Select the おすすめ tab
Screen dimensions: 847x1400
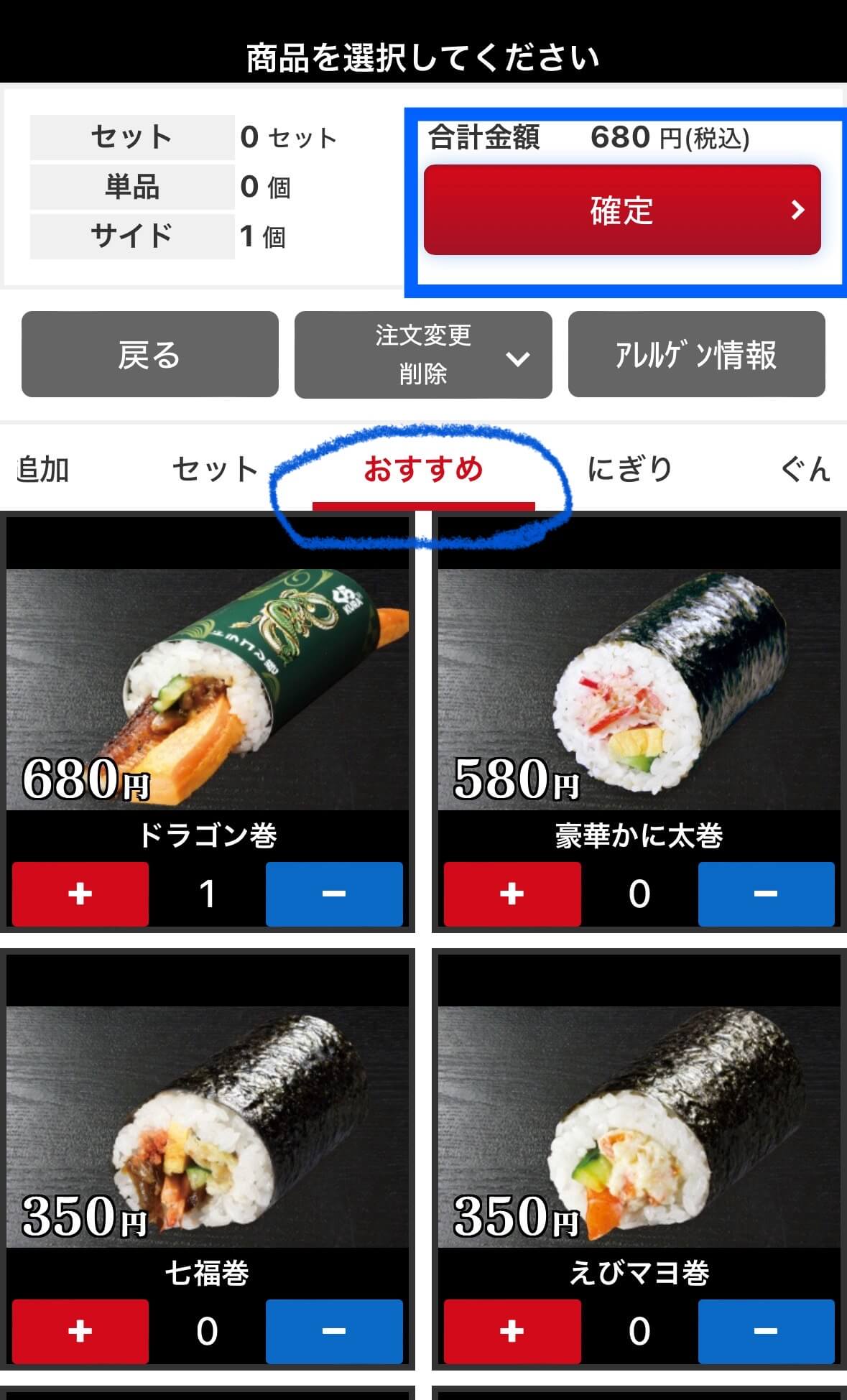423,469
